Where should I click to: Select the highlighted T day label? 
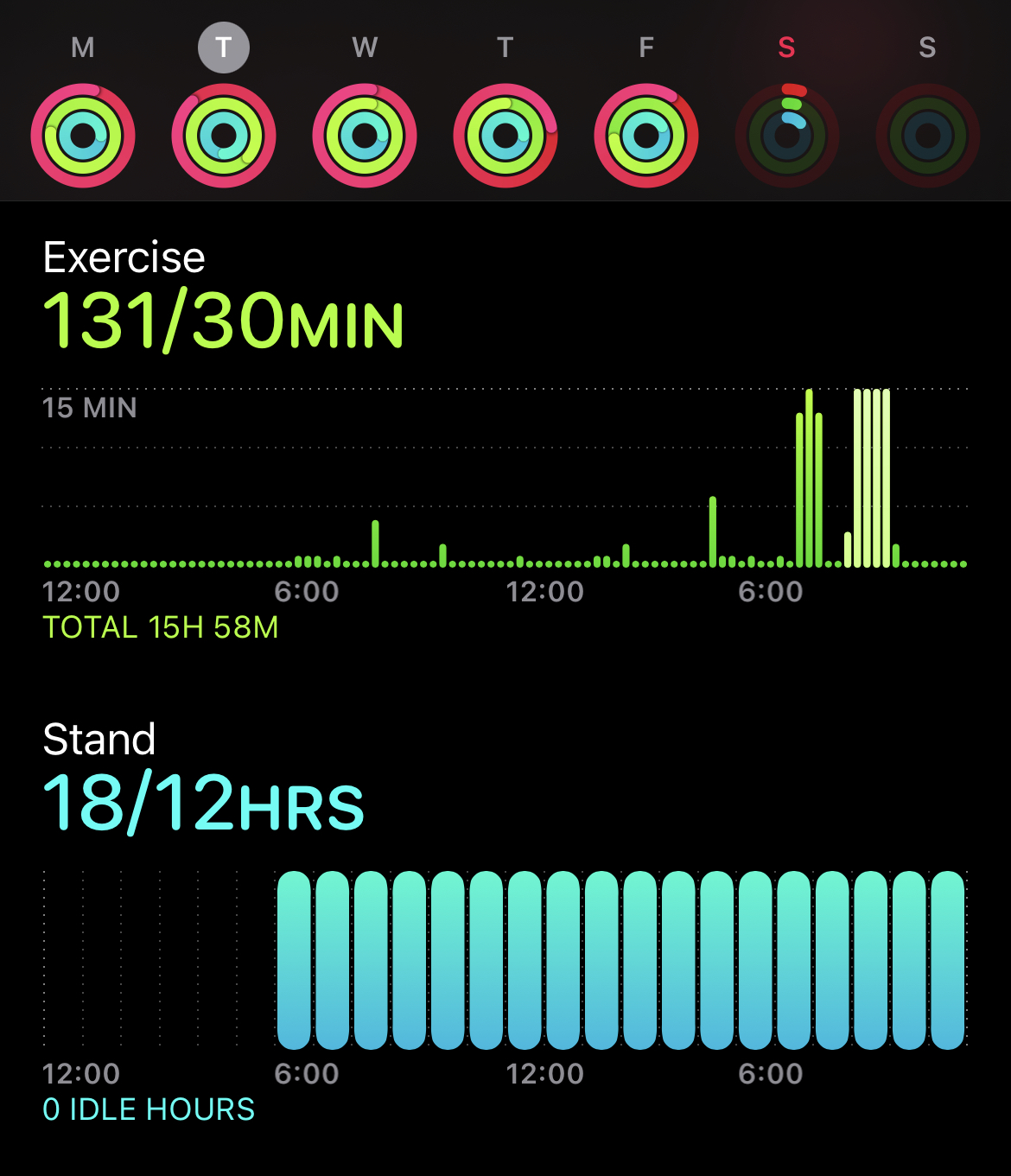click(225, 48)
